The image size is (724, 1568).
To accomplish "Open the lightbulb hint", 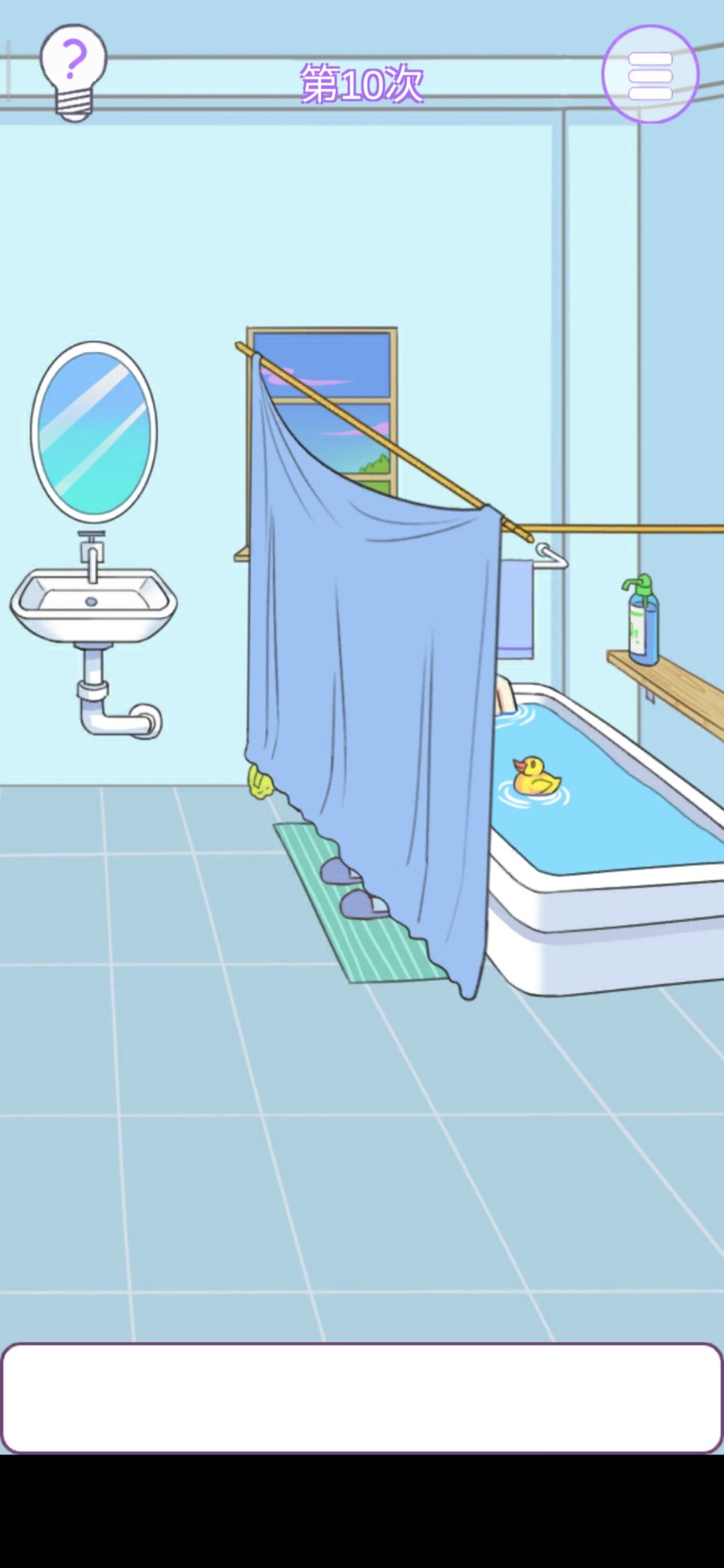I will (x=74, y=72).
